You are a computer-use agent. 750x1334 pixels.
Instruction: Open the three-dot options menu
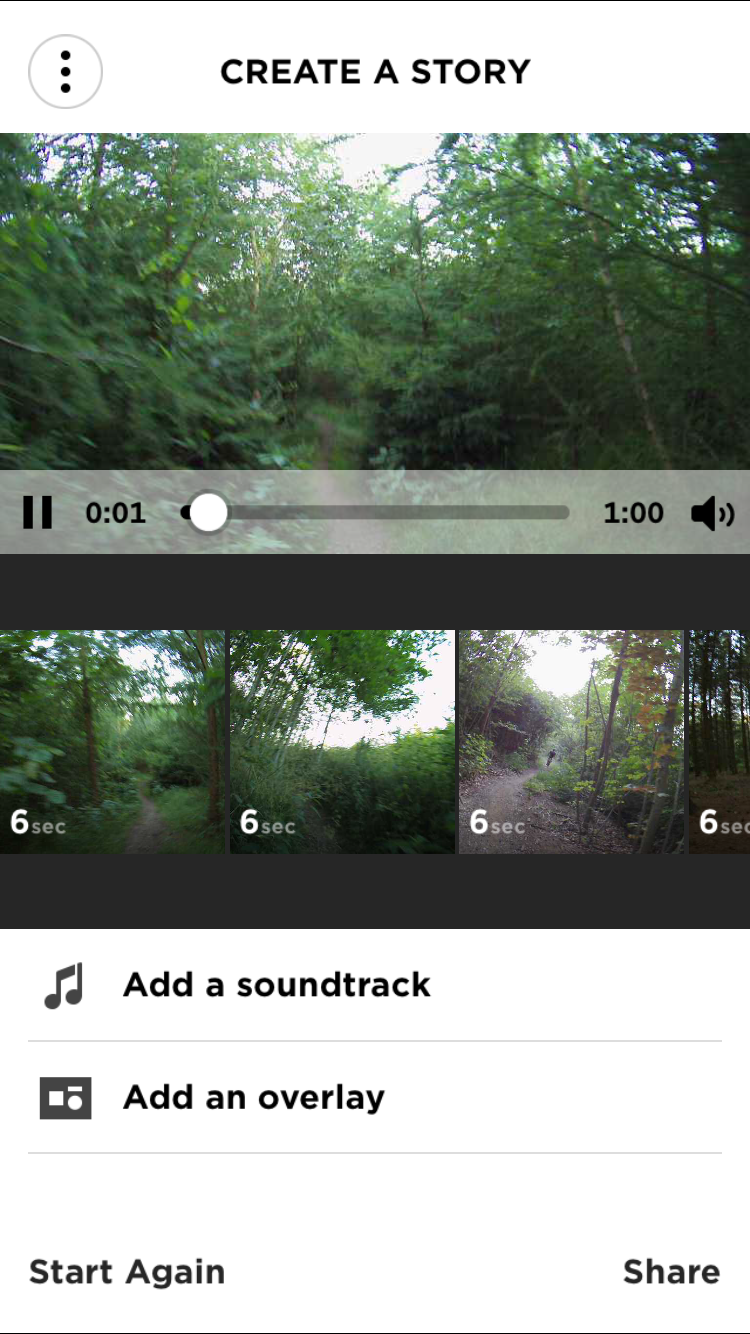point(65,72)
